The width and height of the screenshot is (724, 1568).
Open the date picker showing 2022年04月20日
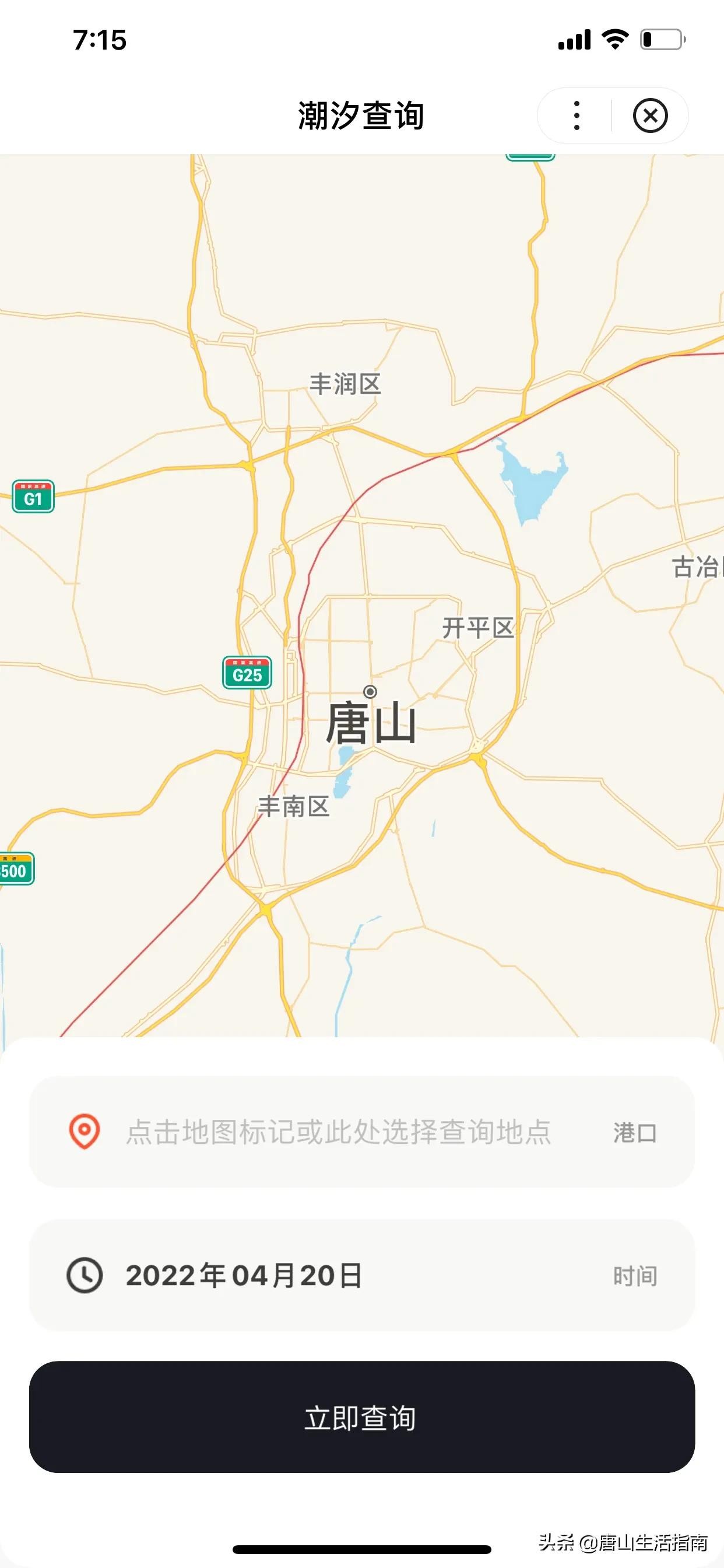pos(361,1275)
